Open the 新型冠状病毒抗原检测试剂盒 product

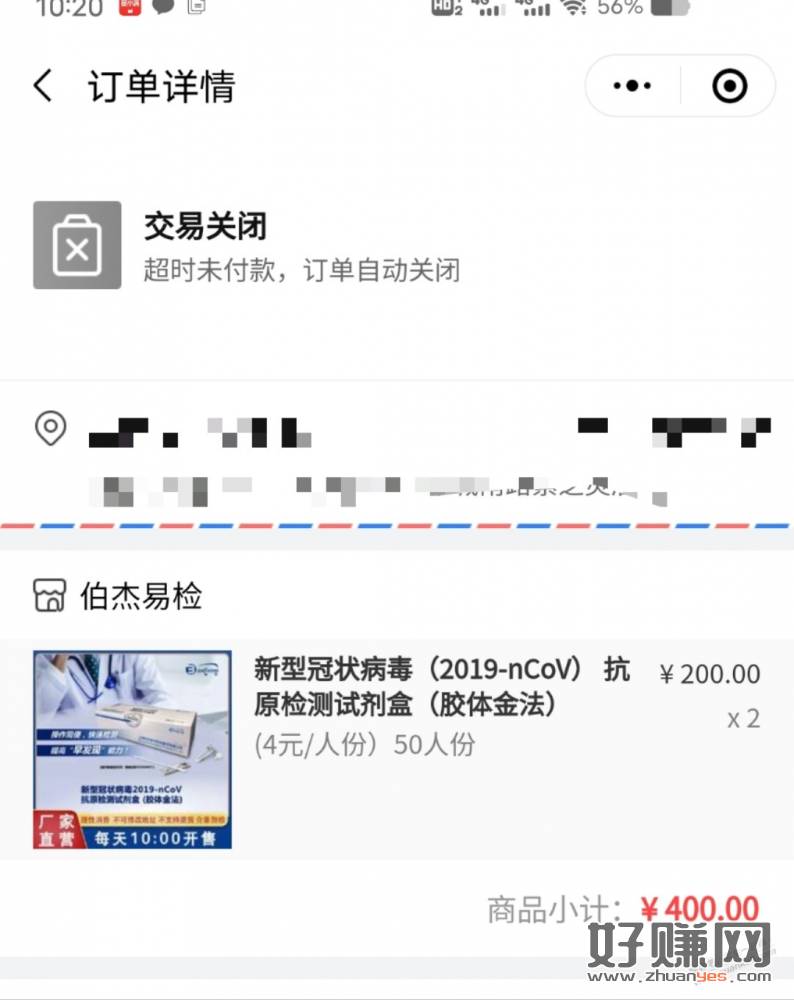click(441, 687)
